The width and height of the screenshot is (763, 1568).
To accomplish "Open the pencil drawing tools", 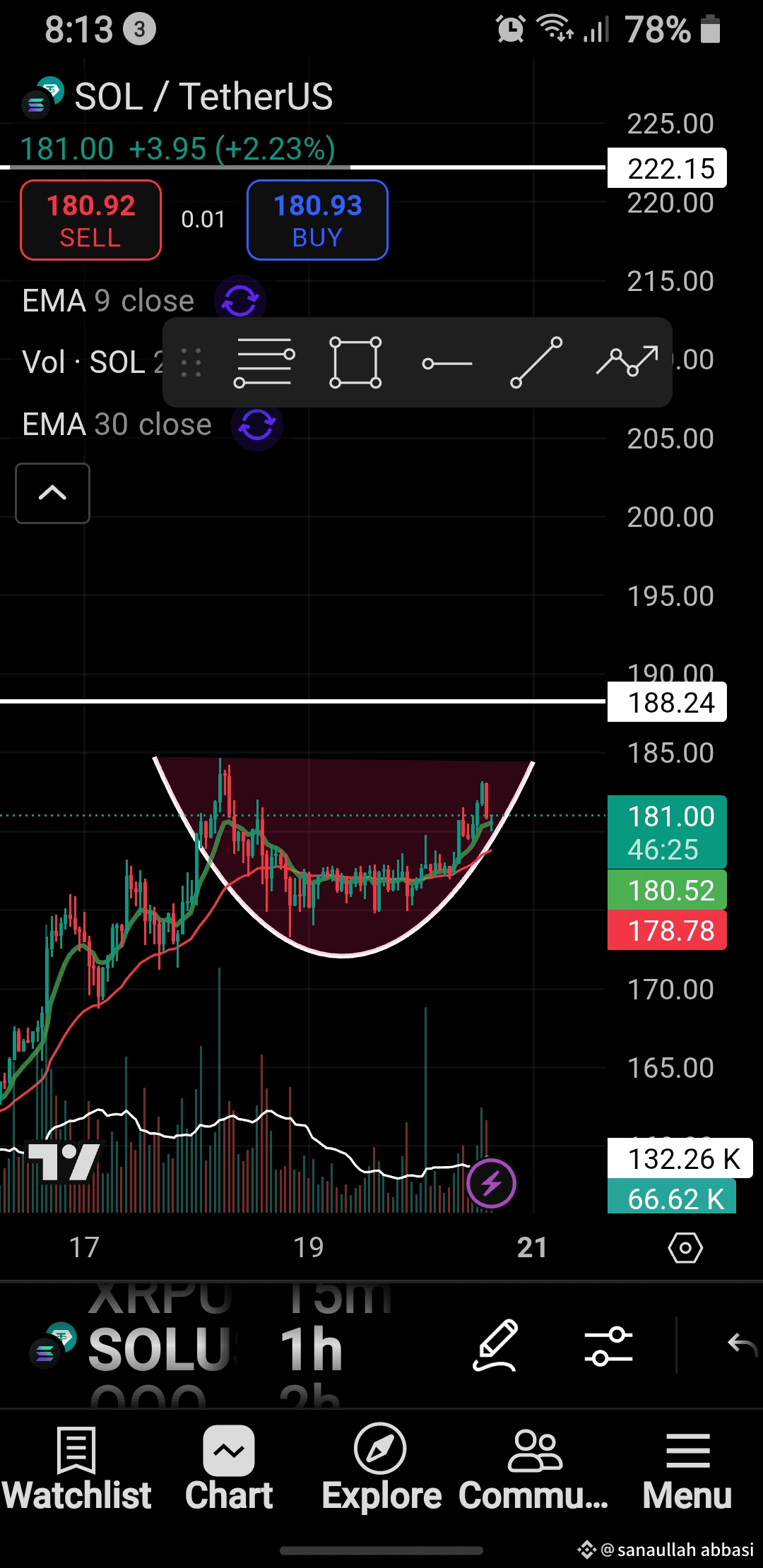I will (495, 1345).
